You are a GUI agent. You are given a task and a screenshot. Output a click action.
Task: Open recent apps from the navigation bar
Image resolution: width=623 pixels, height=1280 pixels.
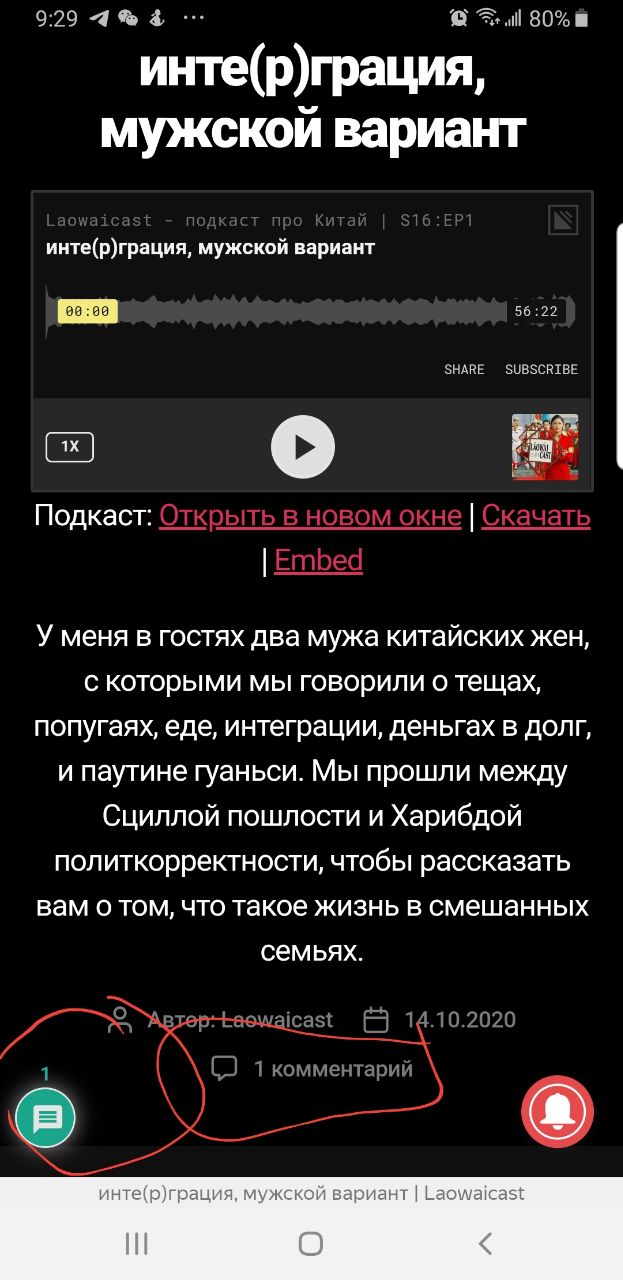tap(137, 1243)
